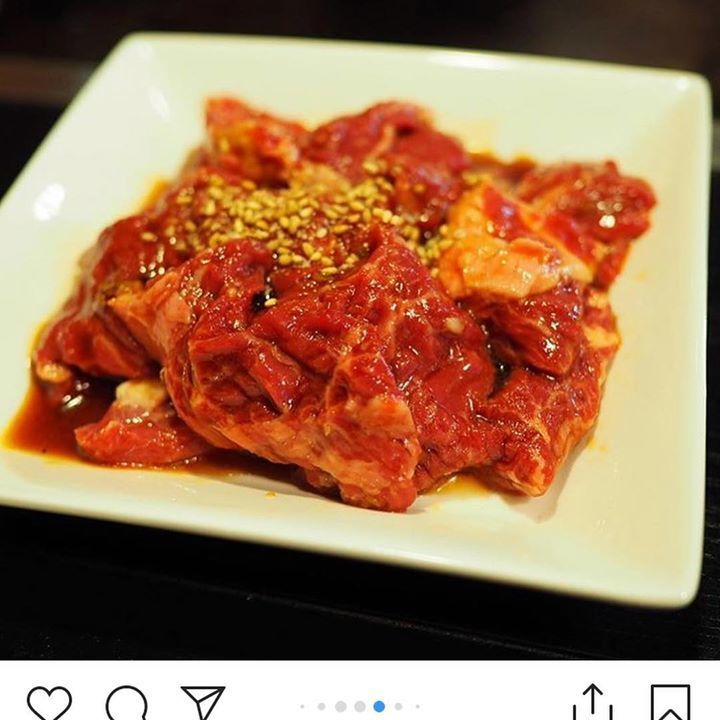This screenshot has height=720, width=720.
Task: Save the post with the bookmark icon
Action: (x=670, y=704)
